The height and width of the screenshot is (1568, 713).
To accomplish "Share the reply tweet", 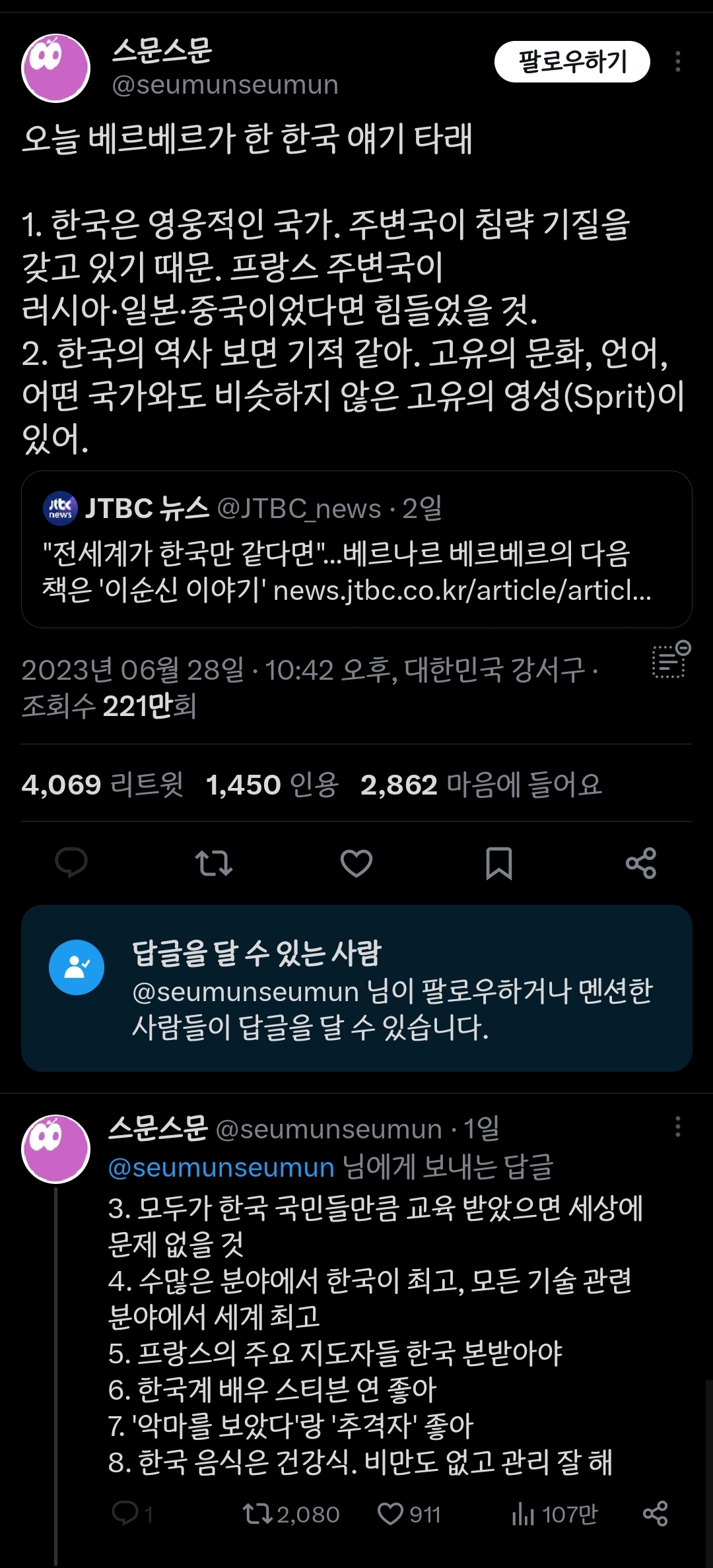I will (x=656, y=1513).
